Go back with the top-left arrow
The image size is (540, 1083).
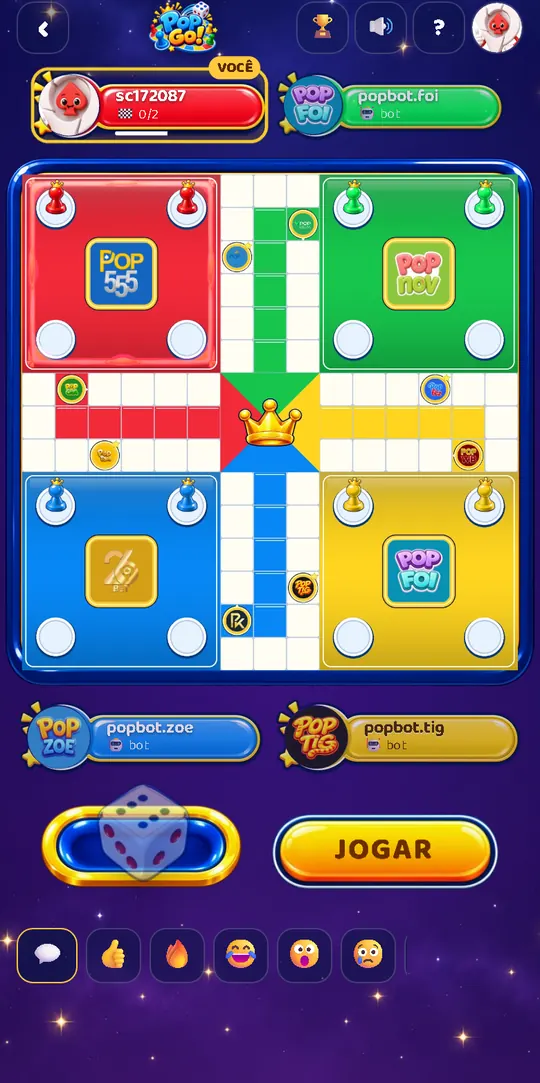pos(43,28)
